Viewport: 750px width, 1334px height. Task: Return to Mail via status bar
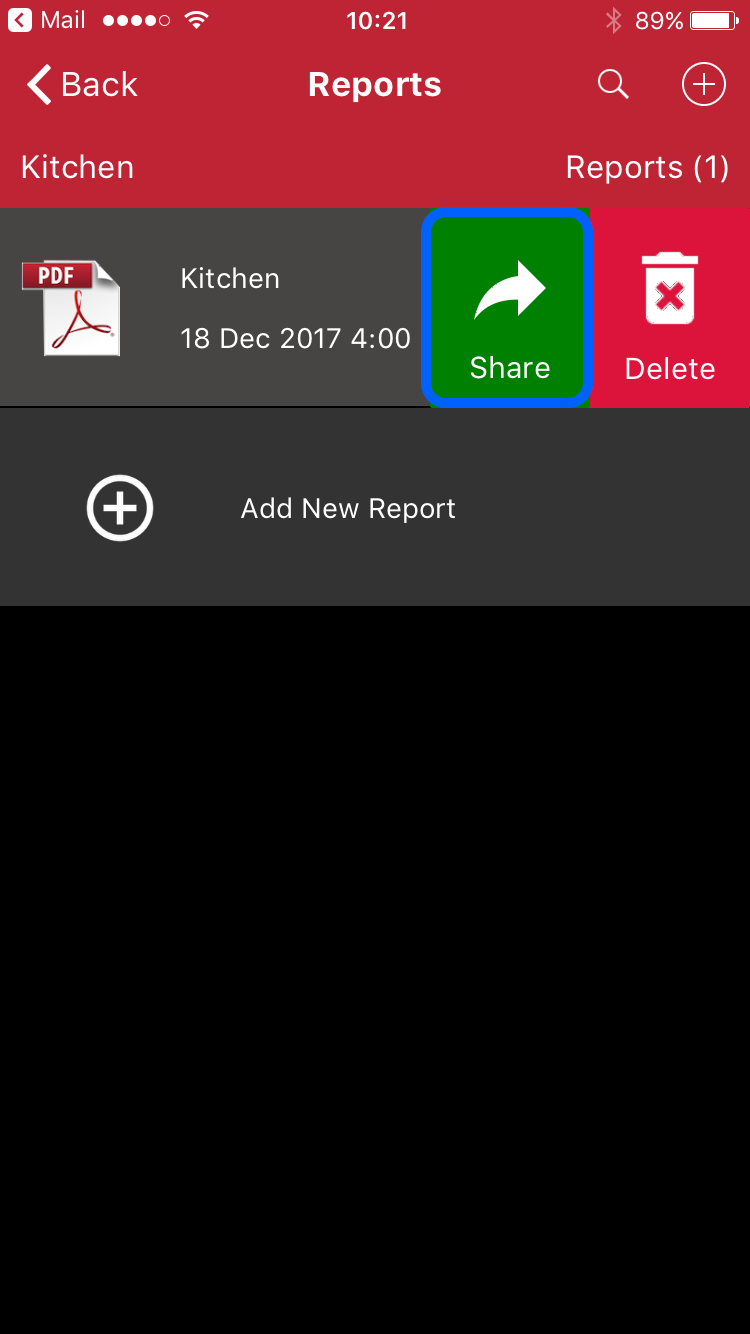tap(48, 20)
